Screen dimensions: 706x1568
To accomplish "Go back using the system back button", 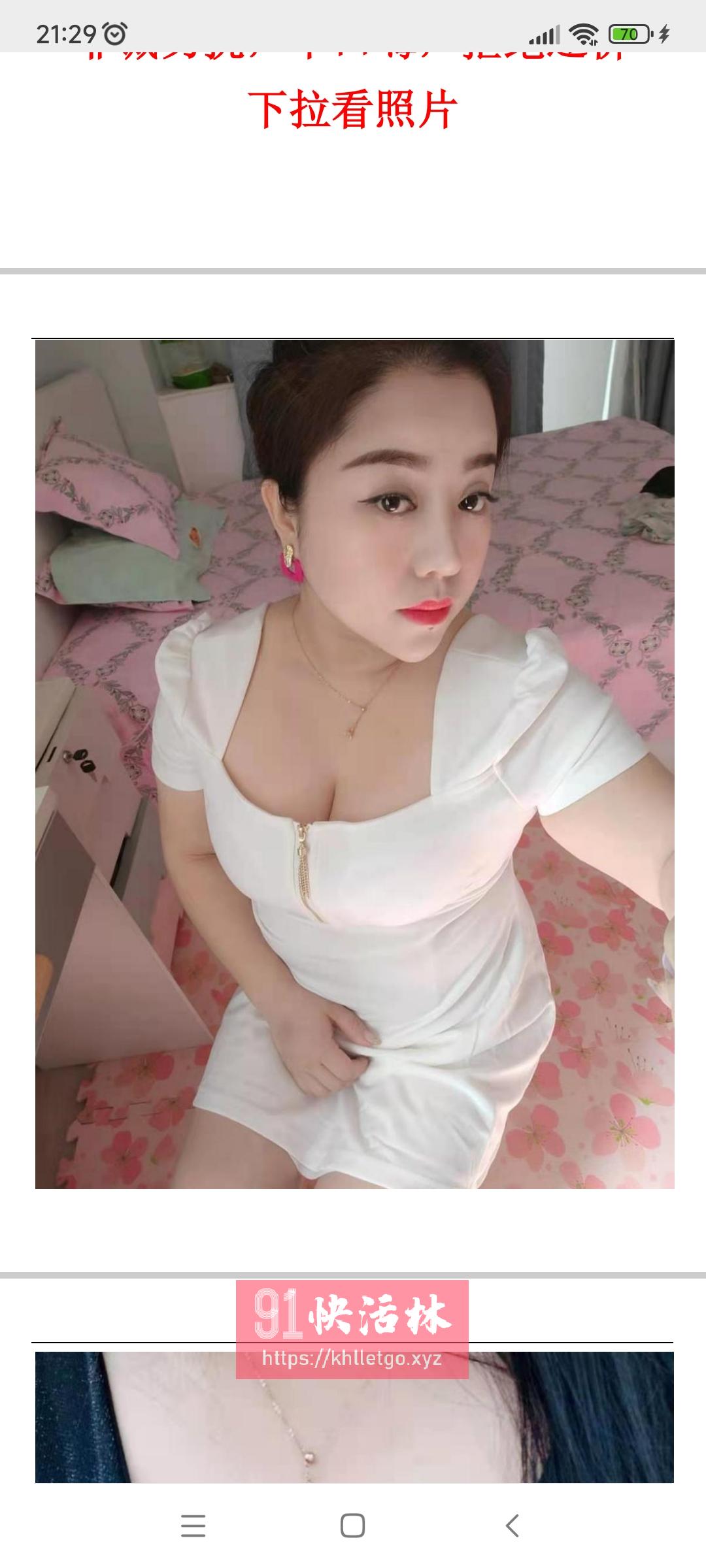I will click(x=513, y=1526).
